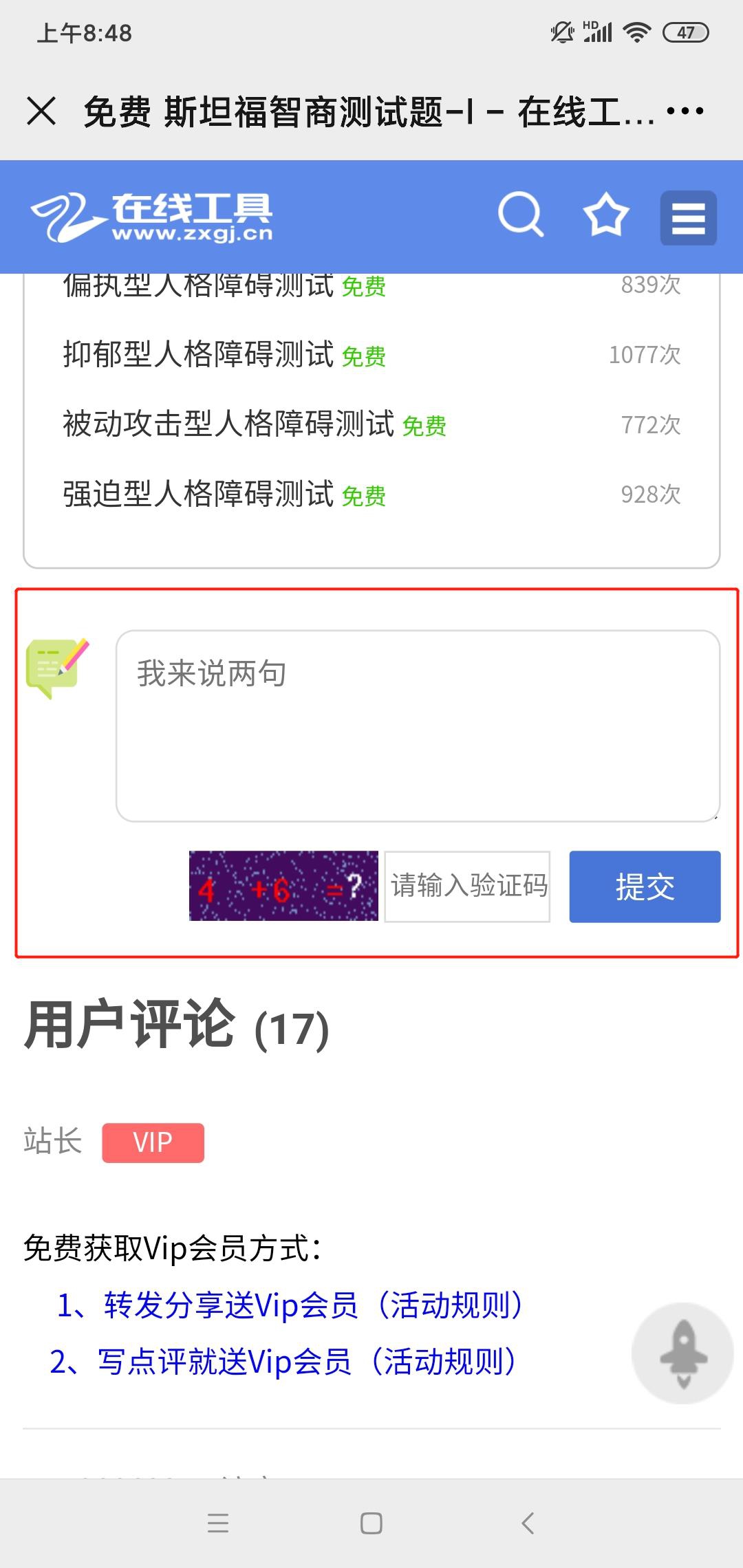Open the hamburger menu button
The image size is (743, 1568).
coord(688,218)
